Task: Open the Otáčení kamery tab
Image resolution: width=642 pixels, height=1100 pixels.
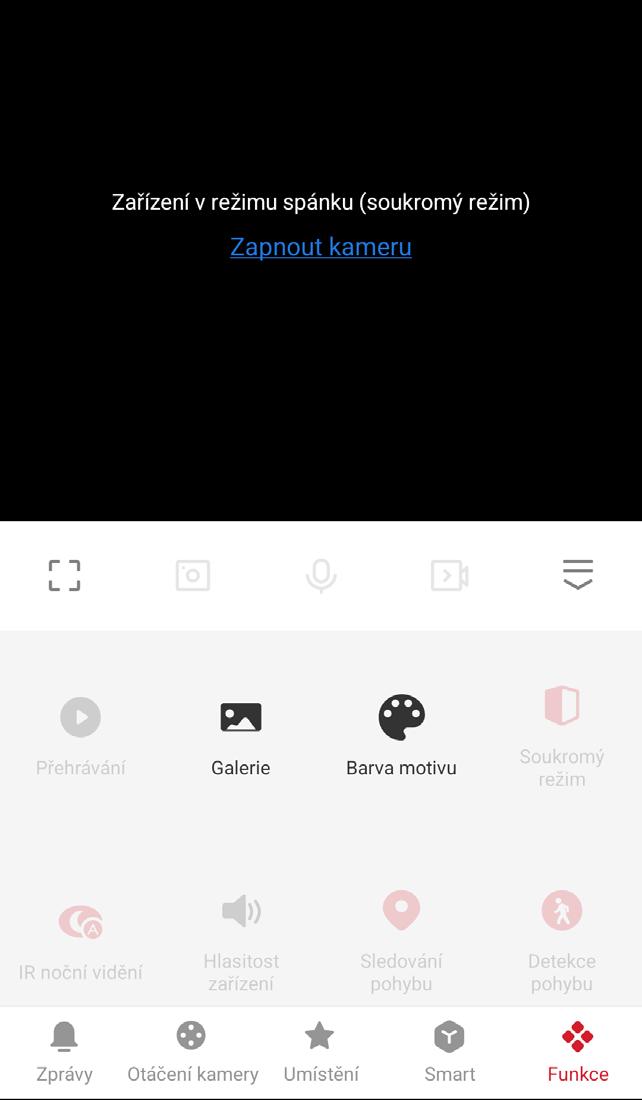Action: pos(192,1052)
